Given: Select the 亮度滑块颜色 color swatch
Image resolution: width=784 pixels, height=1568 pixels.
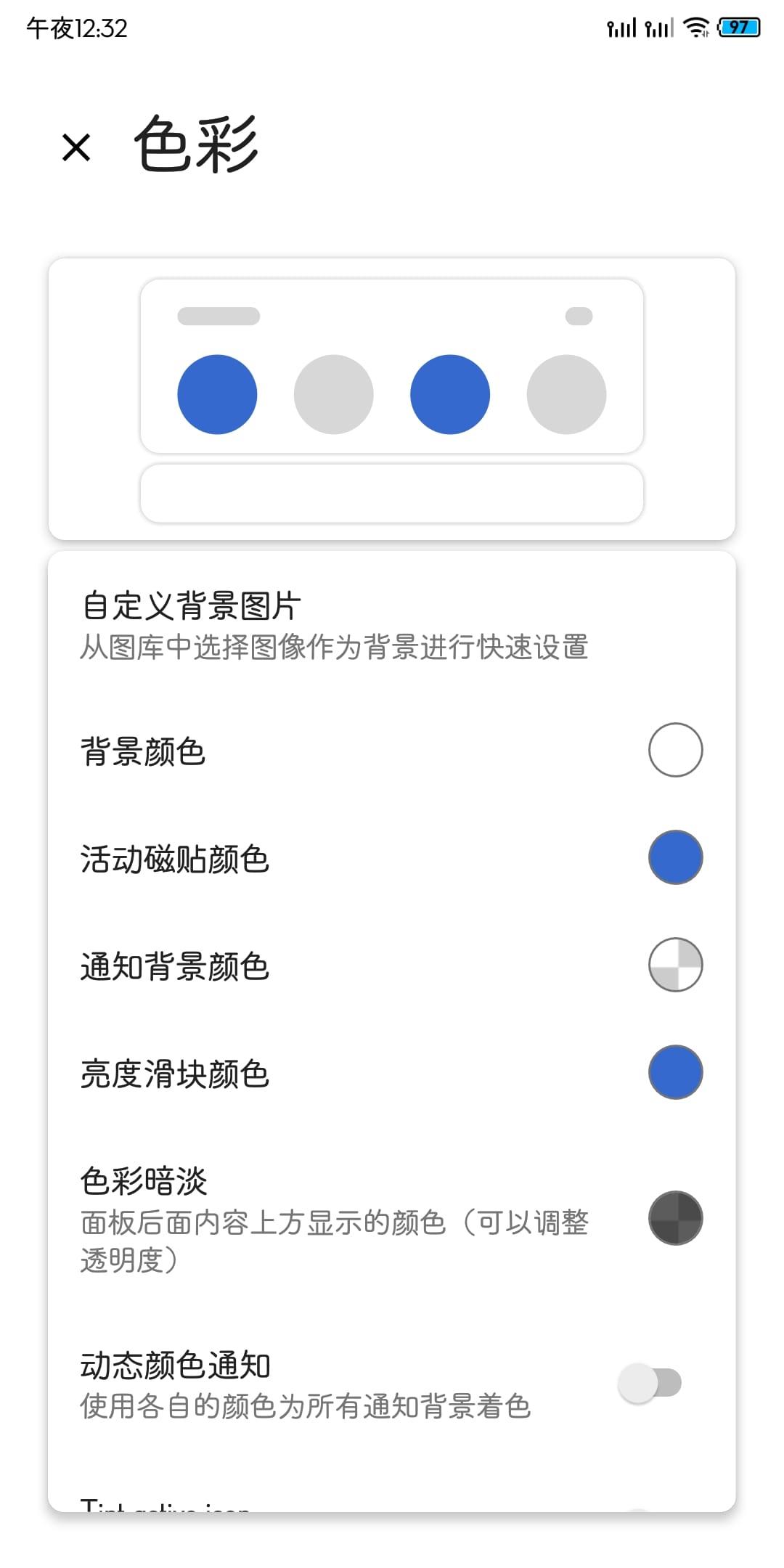Looking at the screenshot, I should (675, 1072).
